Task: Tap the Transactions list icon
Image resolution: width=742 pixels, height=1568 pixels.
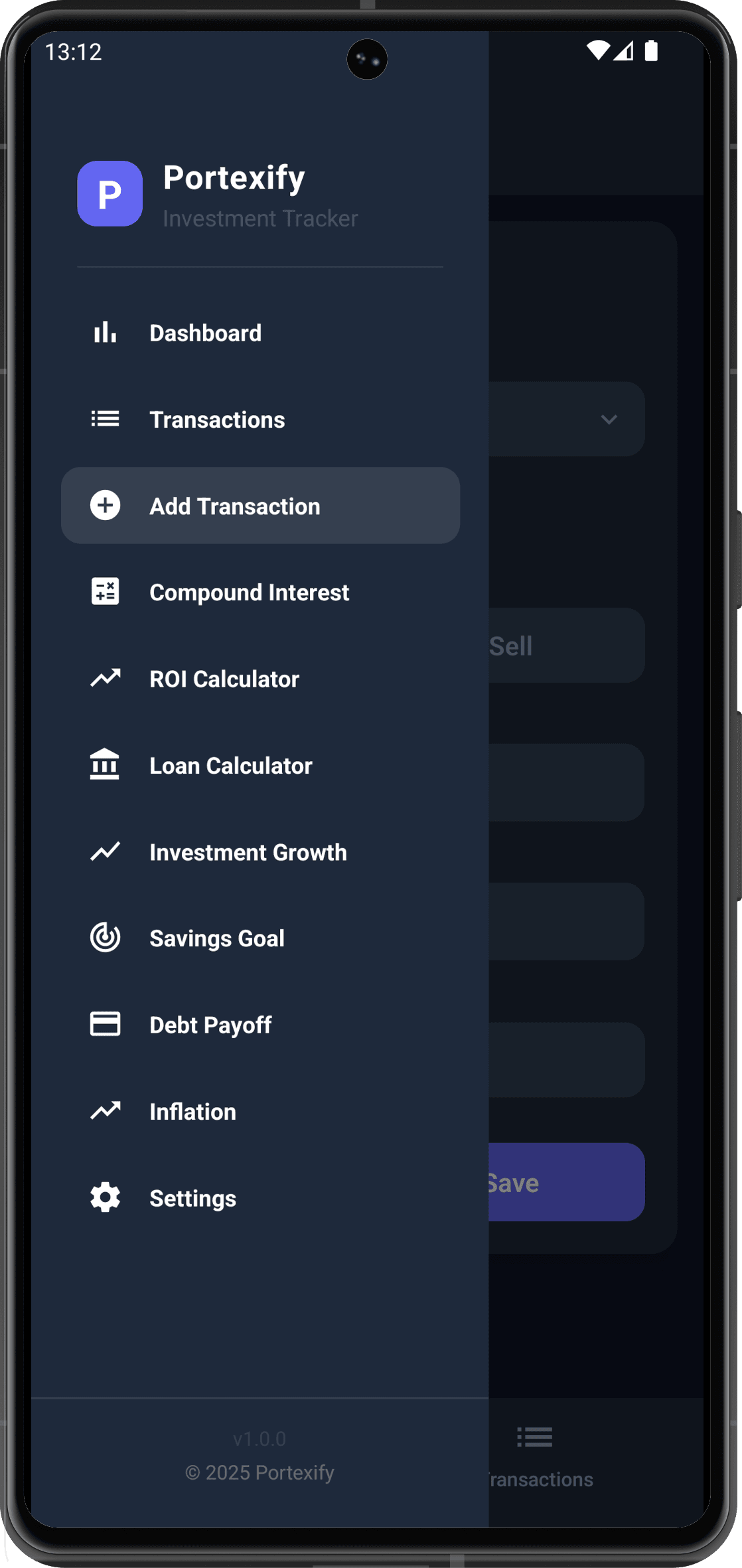Action: (104, 419)
